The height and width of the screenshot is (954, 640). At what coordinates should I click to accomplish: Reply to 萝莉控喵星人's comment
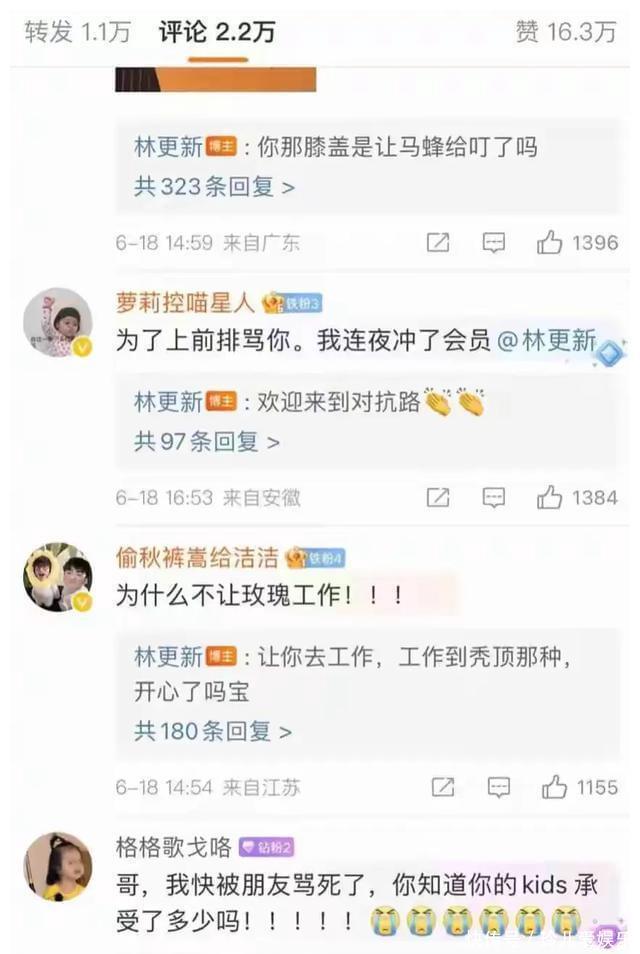(494, 497)
